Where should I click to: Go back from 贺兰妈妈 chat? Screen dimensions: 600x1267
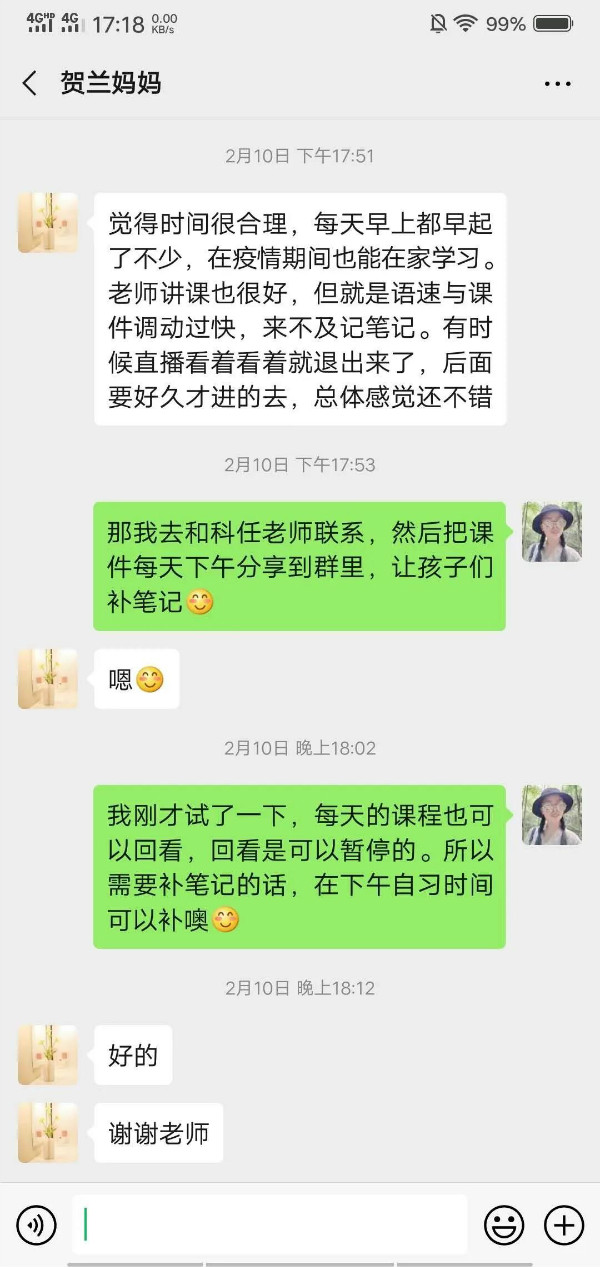pos(30,83)
